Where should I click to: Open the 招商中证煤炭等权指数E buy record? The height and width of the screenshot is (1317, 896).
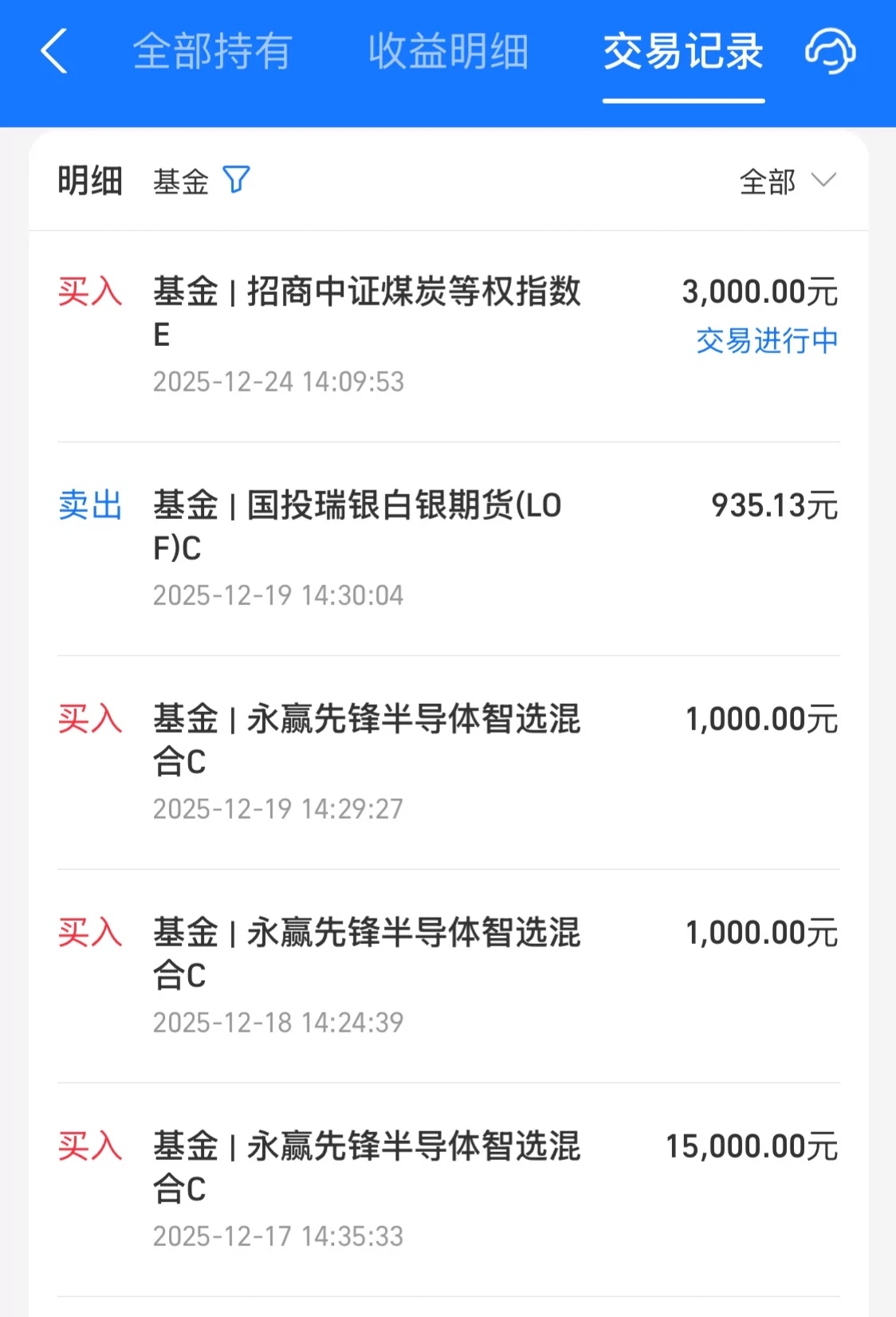(446, 335)
